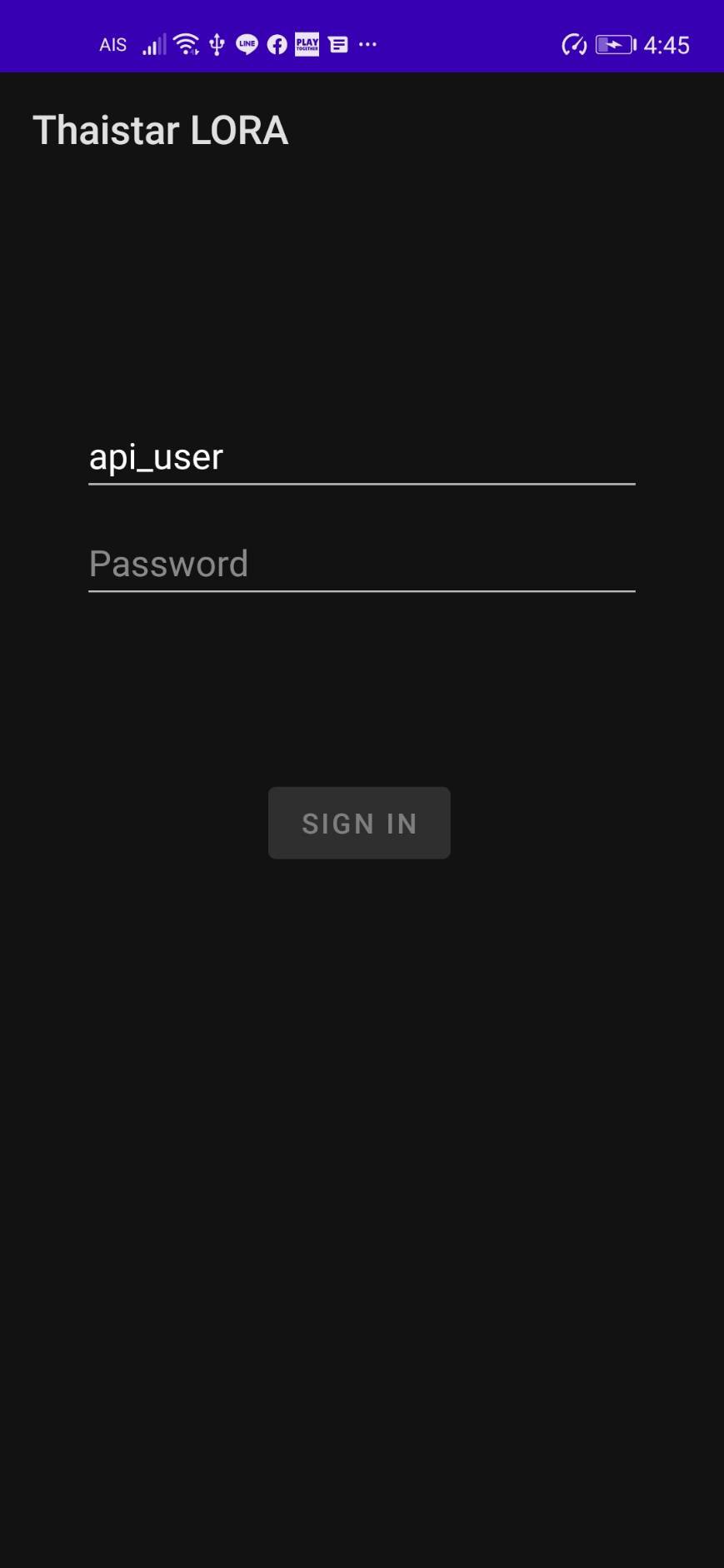Tap the AIS carrier label
This screenshot has height=1568, width=724.
click(x=112, y=44)
